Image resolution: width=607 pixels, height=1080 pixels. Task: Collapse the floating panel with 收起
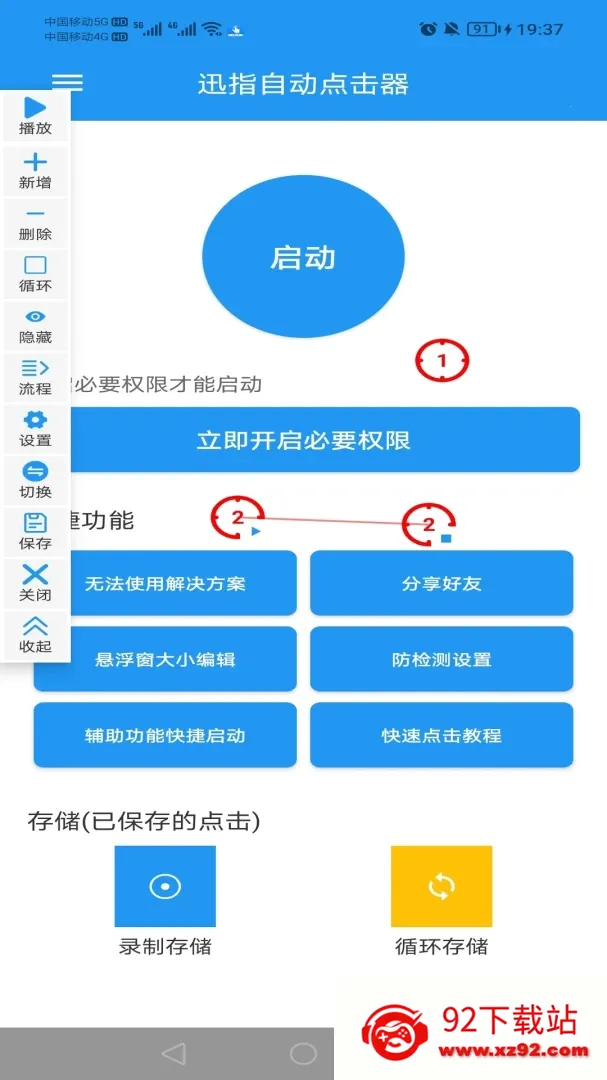tap(35, 636)
